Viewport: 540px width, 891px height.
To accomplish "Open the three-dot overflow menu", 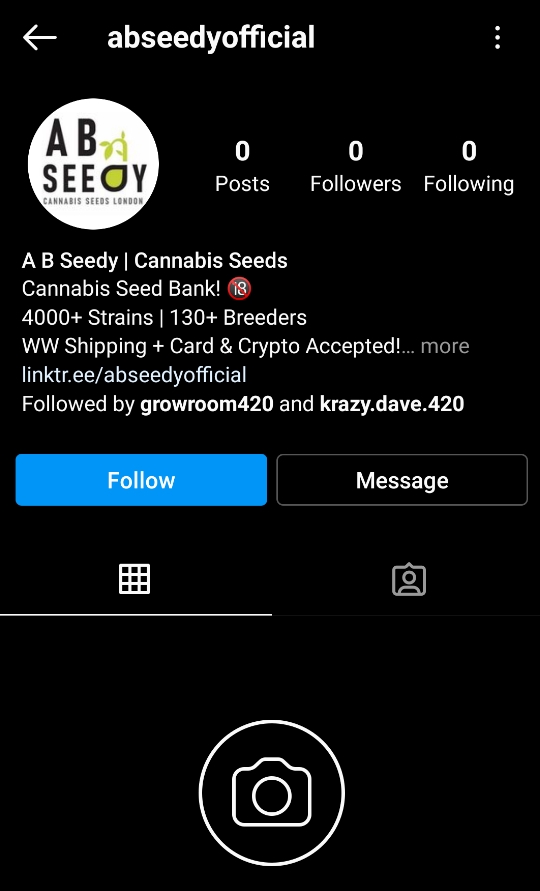I will coord(497,38).
